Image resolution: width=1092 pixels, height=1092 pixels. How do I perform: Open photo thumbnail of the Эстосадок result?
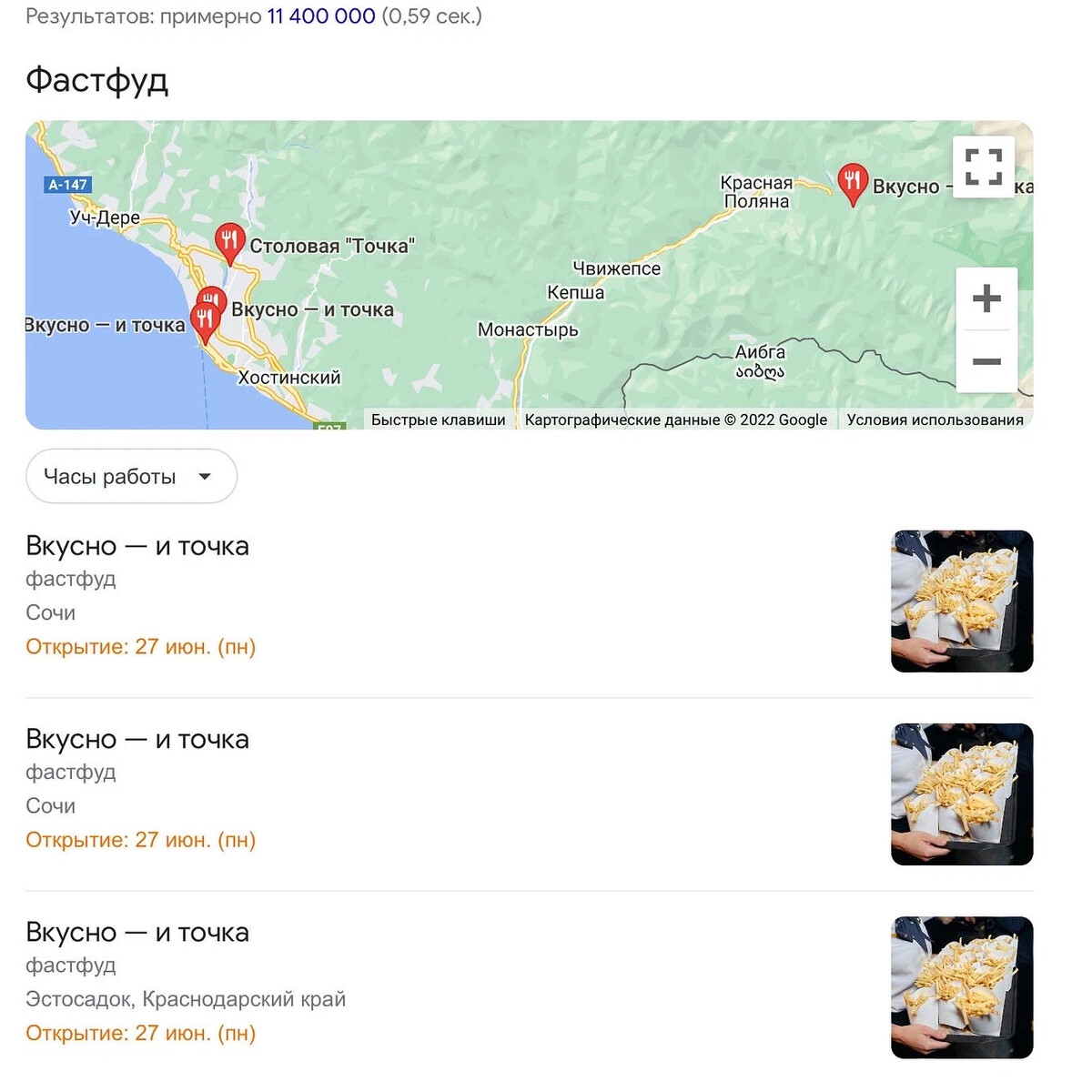coord(962,987)
